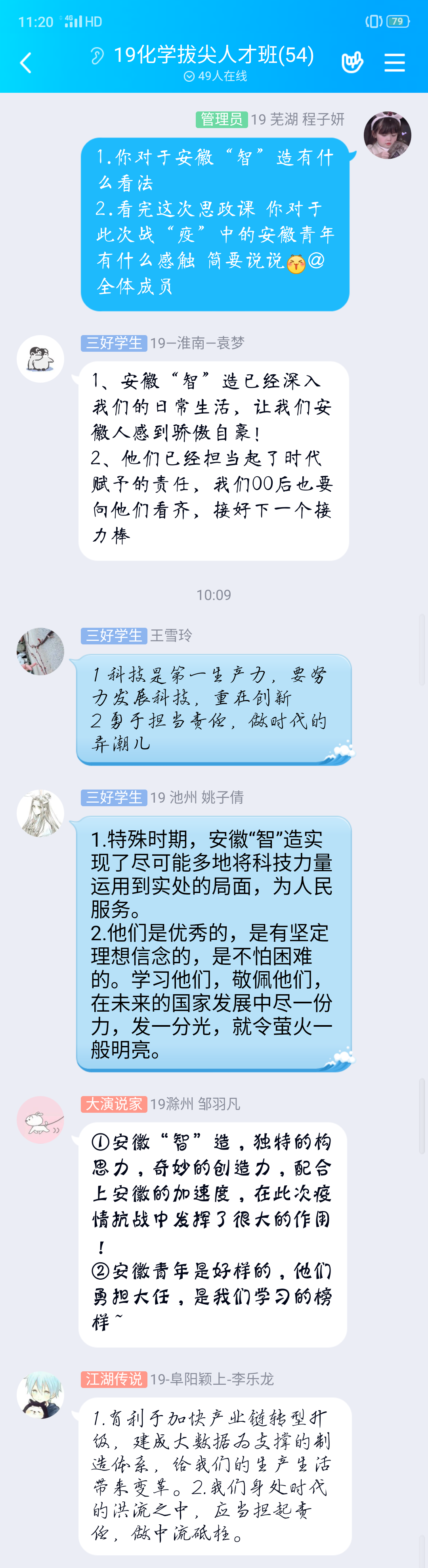Tap the hand gesture icon in header
Image resolution: width=428 pixels, height=1568 pixels.
[x=352, y=62]
